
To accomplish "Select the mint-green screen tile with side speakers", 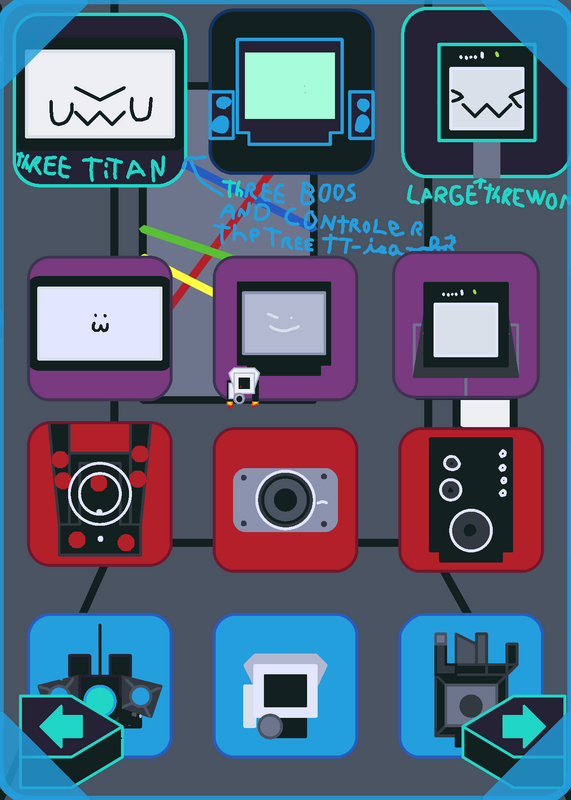I will point(291,92).
